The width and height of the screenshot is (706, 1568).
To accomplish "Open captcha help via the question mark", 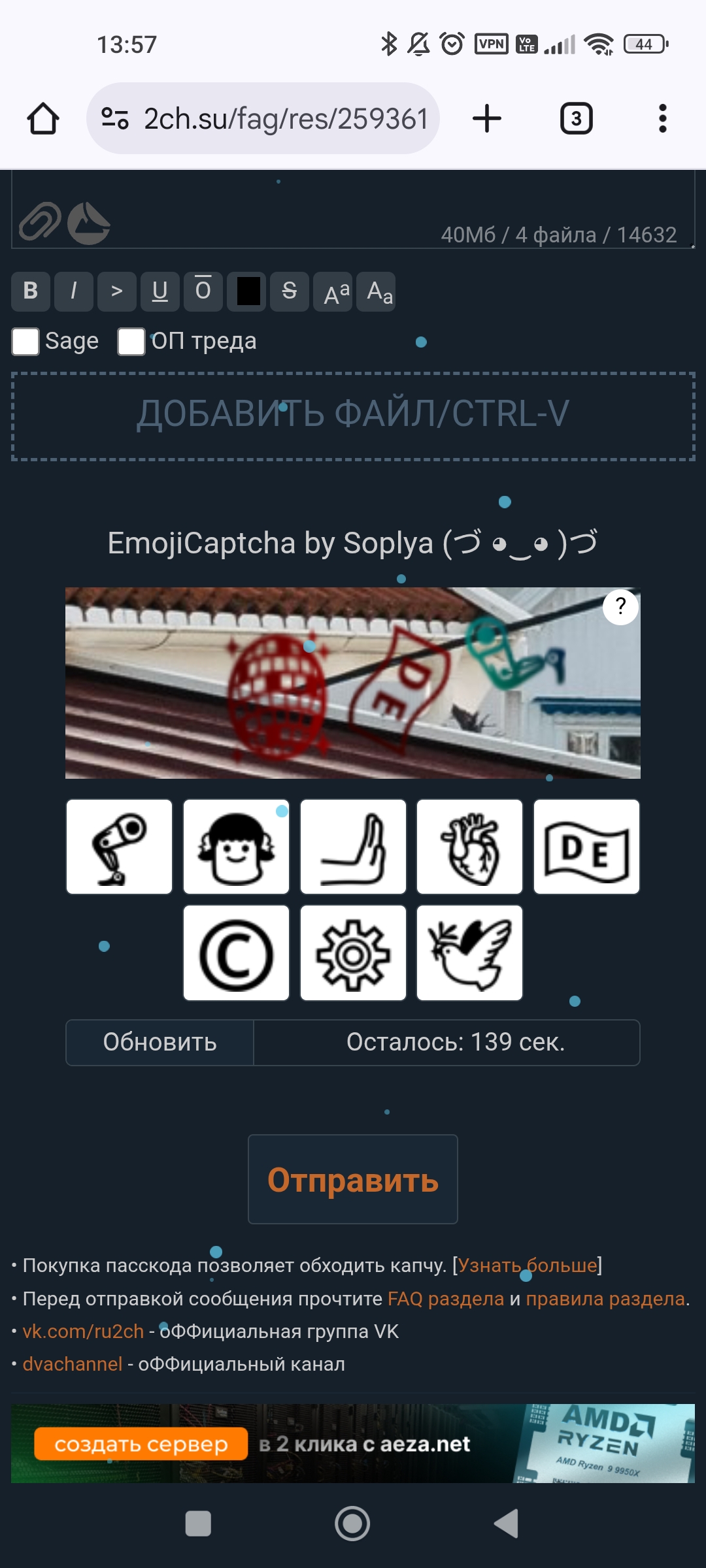I will (620, 607).
